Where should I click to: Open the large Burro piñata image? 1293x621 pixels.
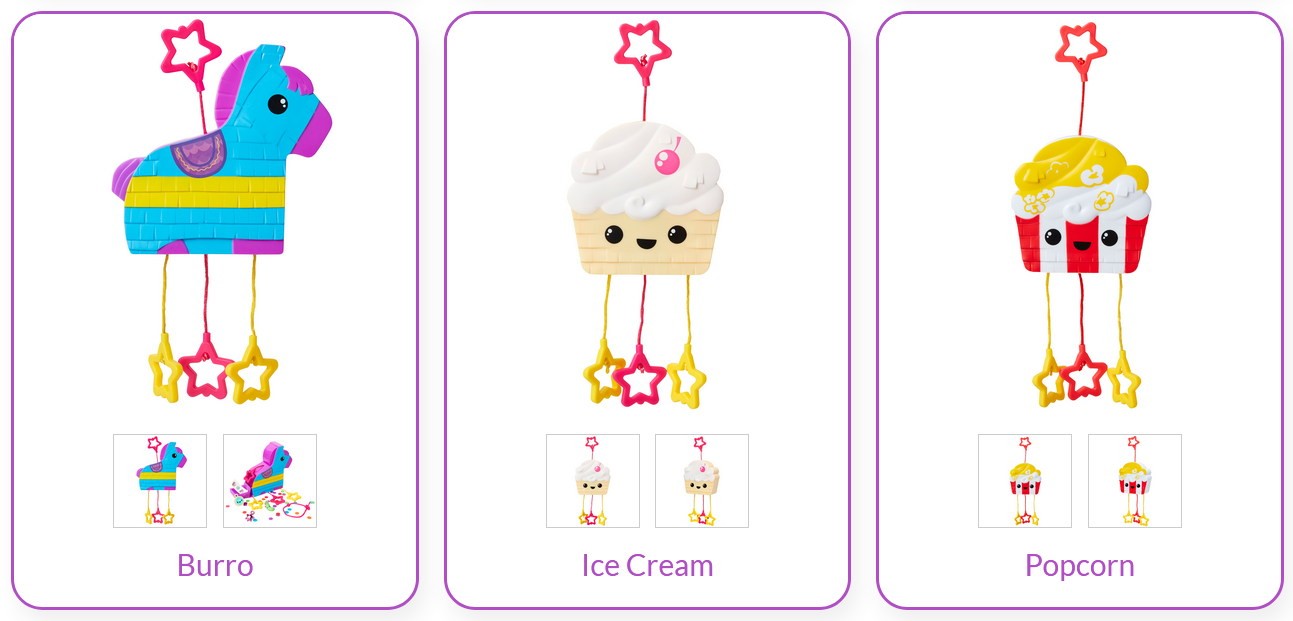pos(215,210)
